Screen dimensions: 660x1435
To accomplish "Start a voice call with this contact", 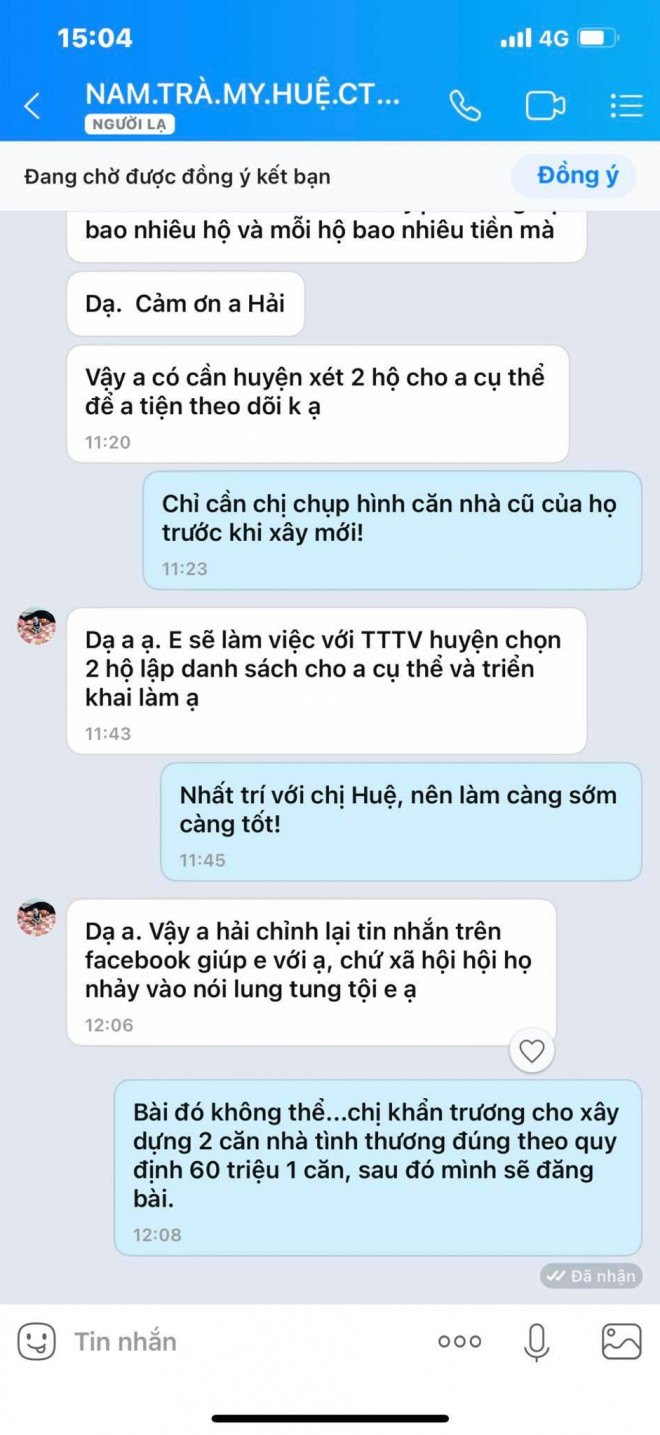I will coord(465,106).
